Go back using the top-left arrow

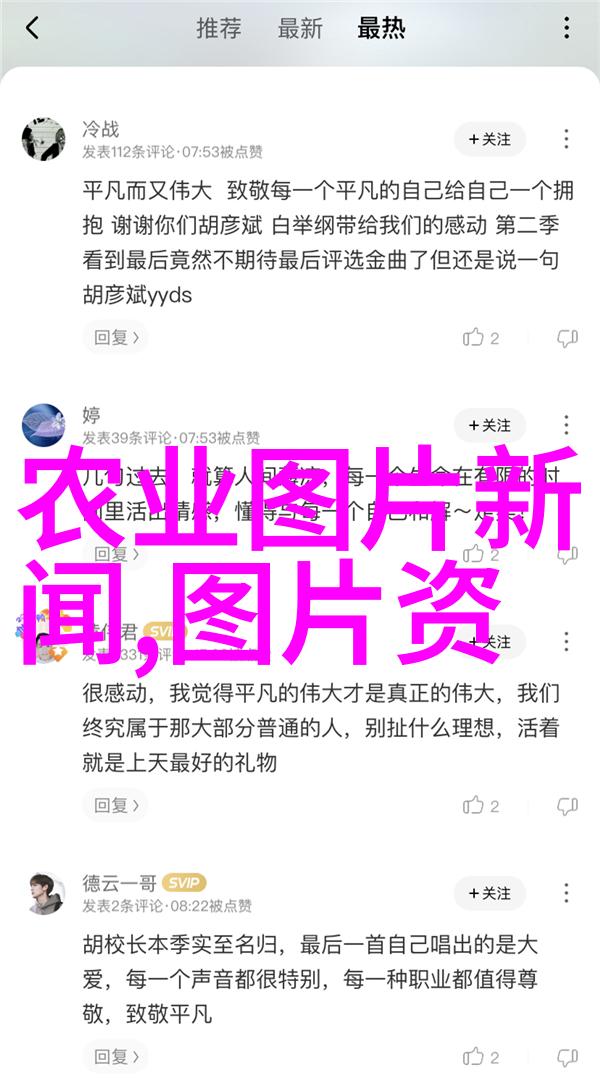[33, 28]
